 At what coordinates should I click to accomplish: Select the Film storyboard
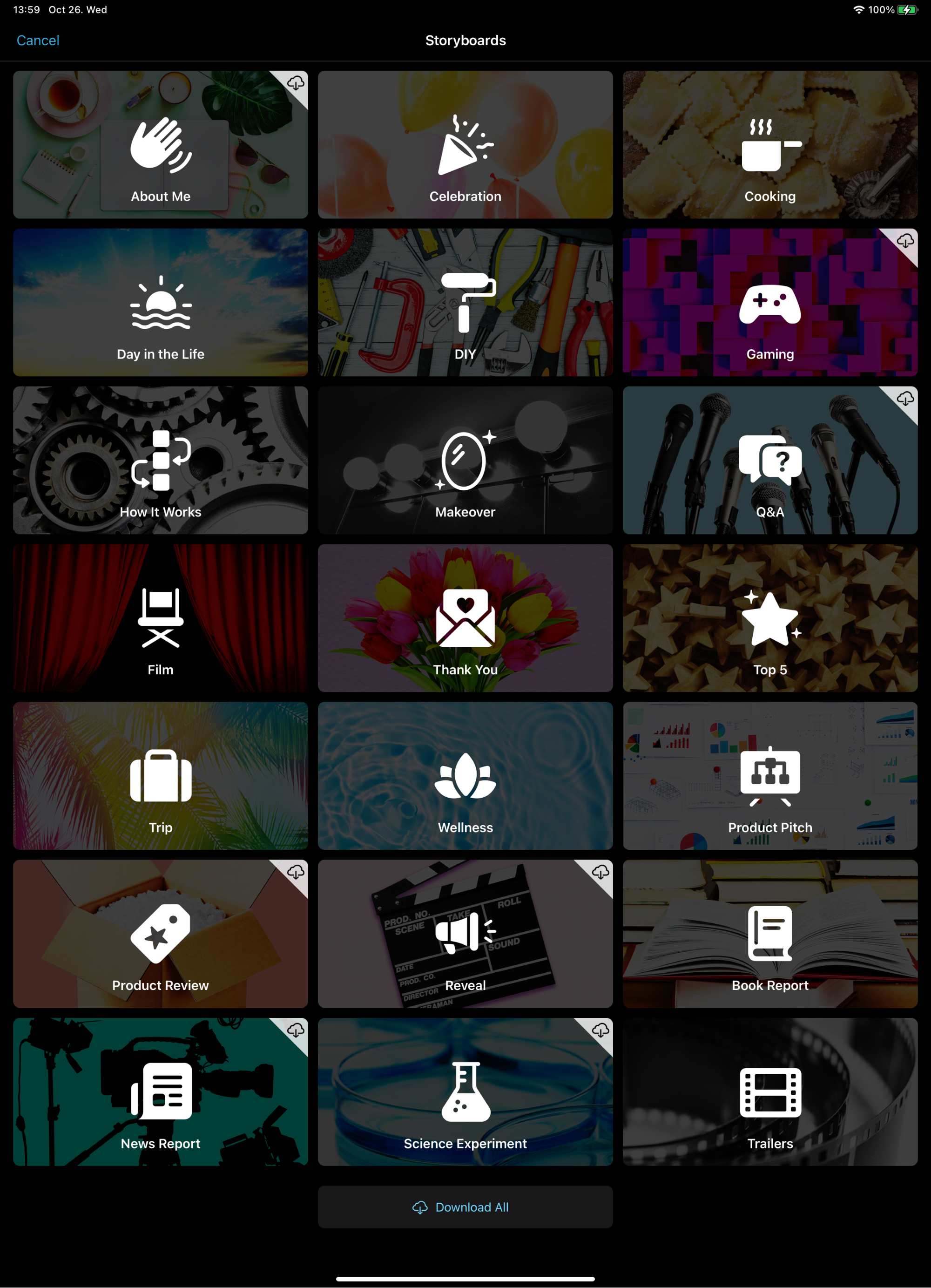tap(160, 618)
